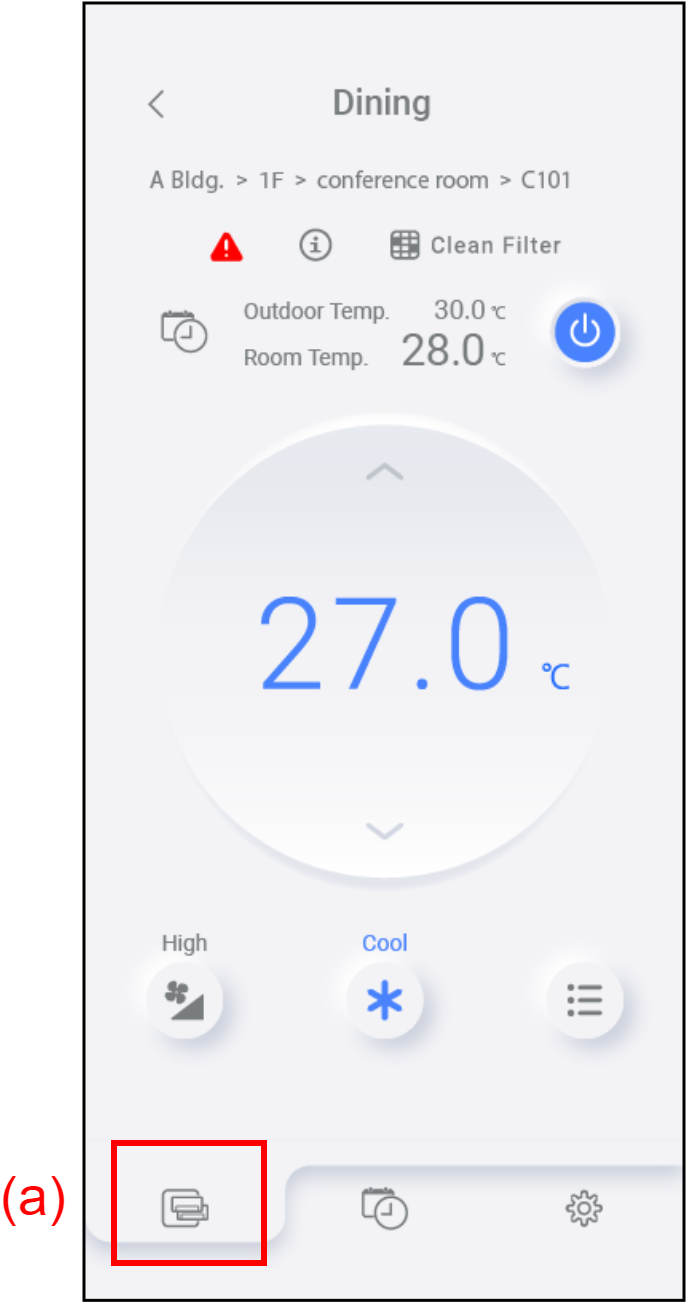The width and height of the screenshot is (688, 1305).
Task: Lower the set temperature with the down arrow
Action: tap(385, 830)
